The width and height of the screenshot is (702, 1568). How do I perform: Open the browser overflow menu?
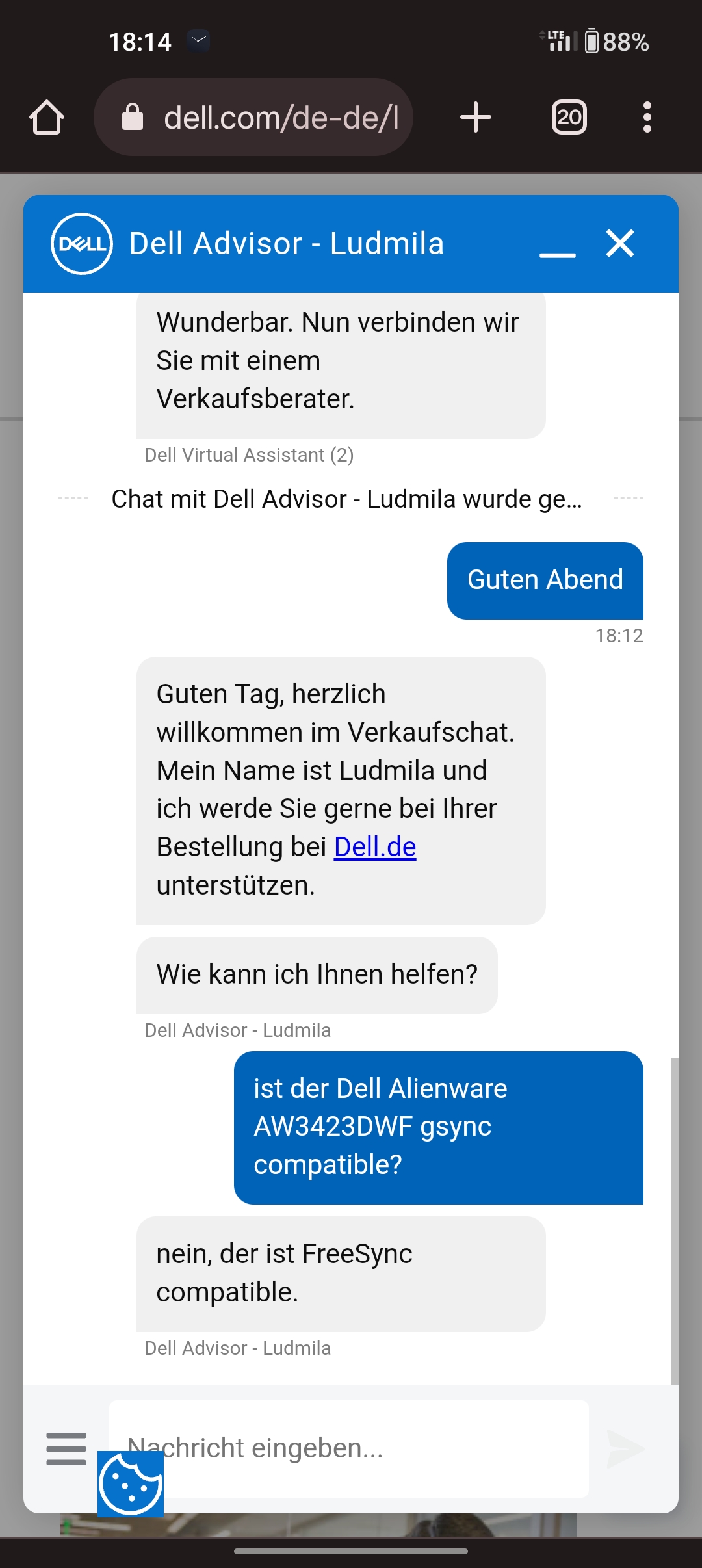(647, 118)
